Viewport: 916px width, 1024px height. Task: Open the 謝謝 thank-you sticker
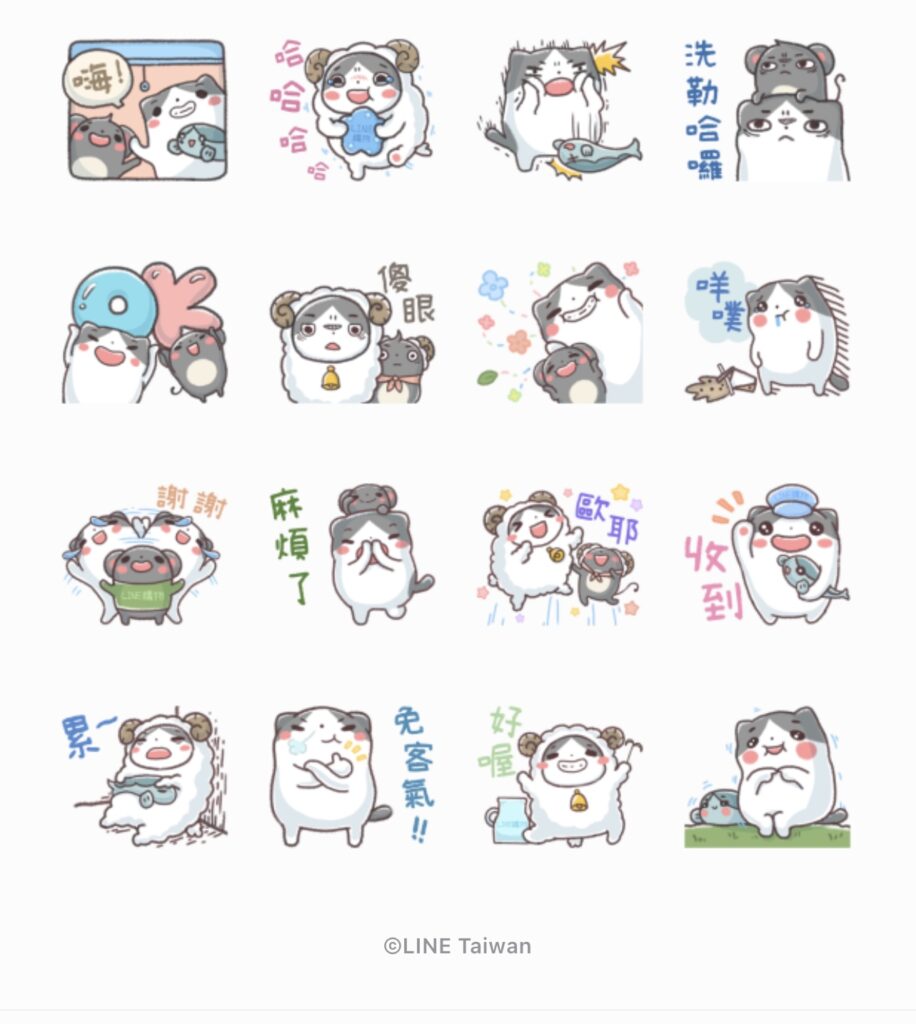click(x=147, y=555)
